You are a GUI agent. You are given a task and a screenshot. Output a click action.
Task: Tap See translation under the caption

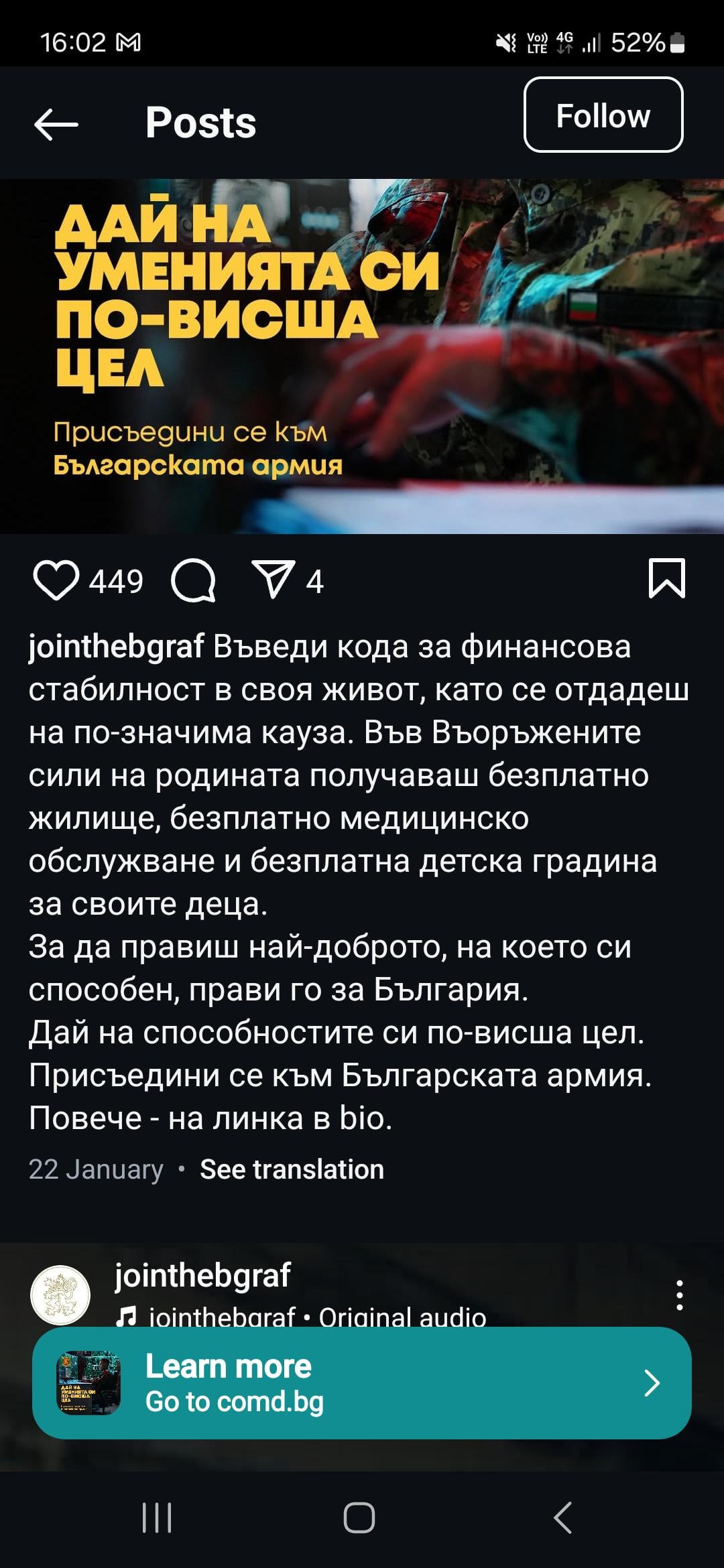(x=292, y=1169)
